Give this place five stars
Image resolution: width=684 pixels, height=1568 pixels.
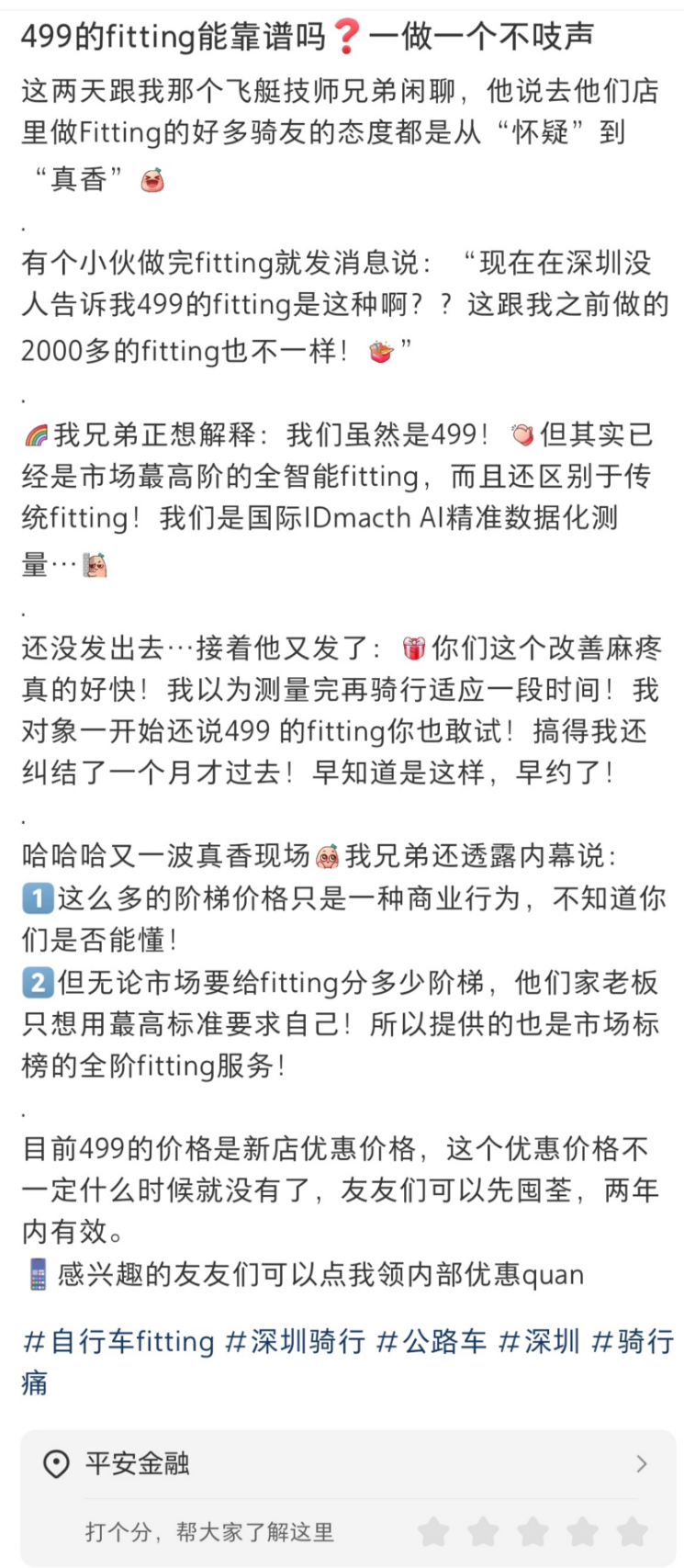click(x=632, y=1531)
